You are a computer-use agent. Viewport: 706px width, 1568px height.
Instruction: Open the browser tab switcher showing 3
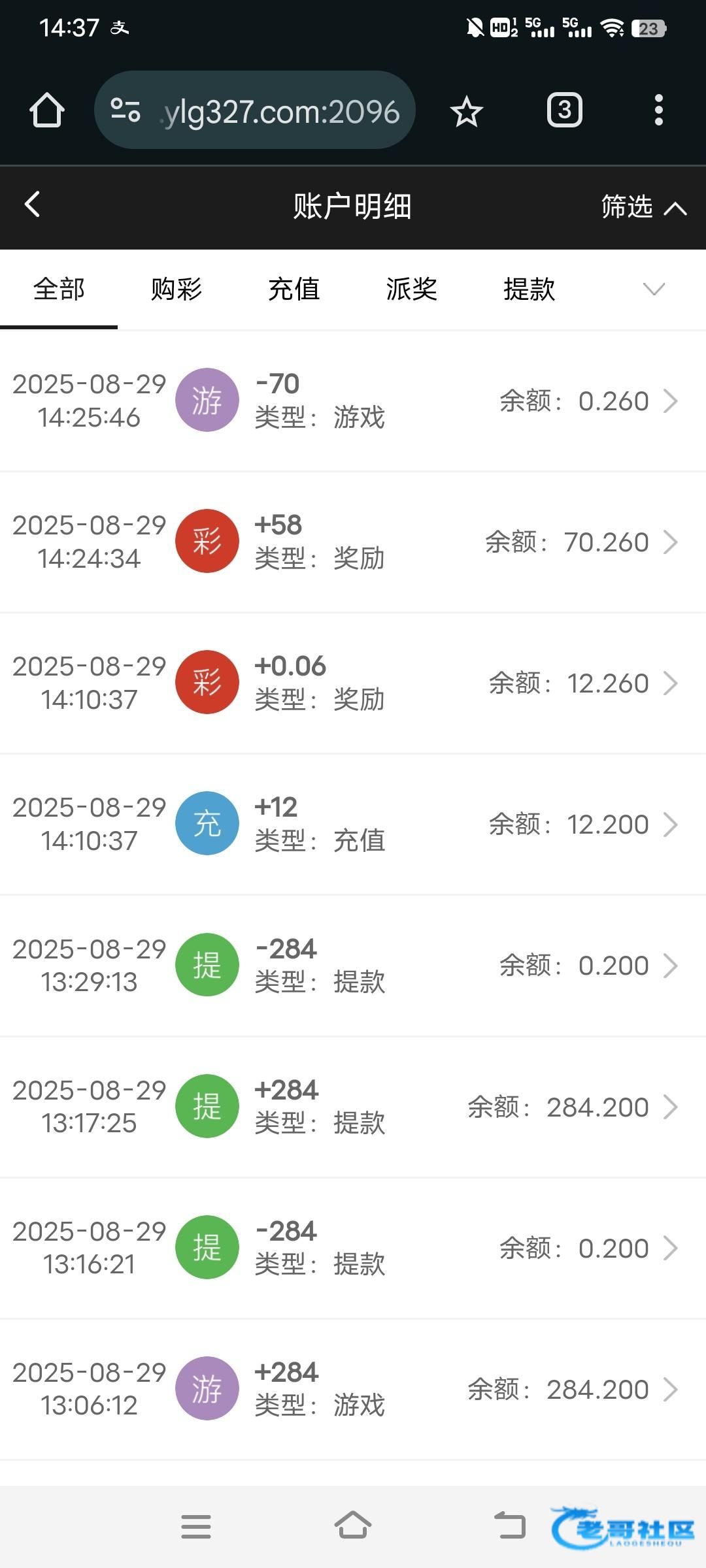pos(565,110)
